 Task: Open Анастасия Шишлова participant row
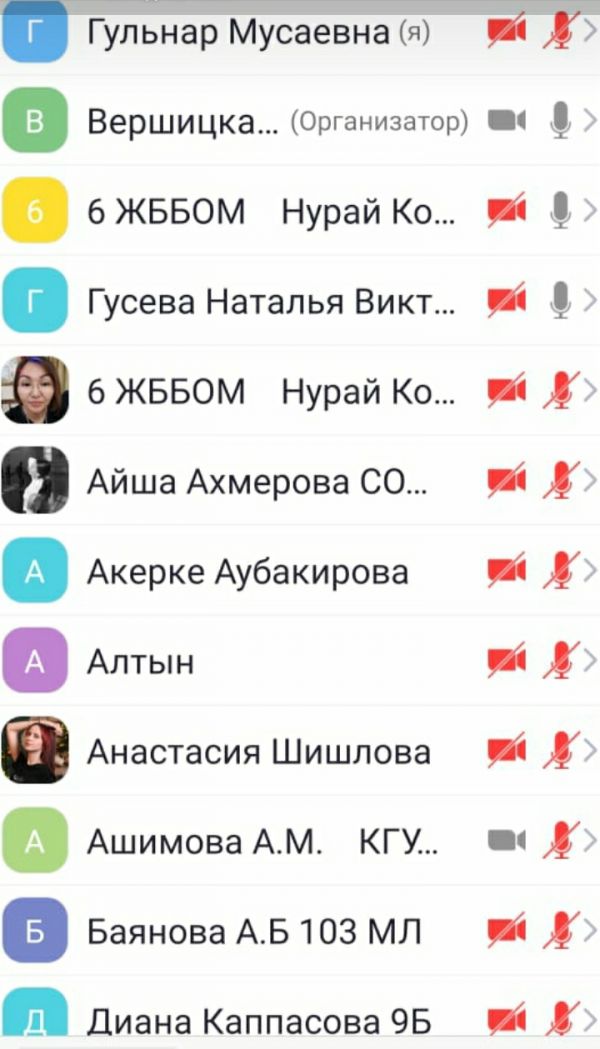[x=258, y=751]
